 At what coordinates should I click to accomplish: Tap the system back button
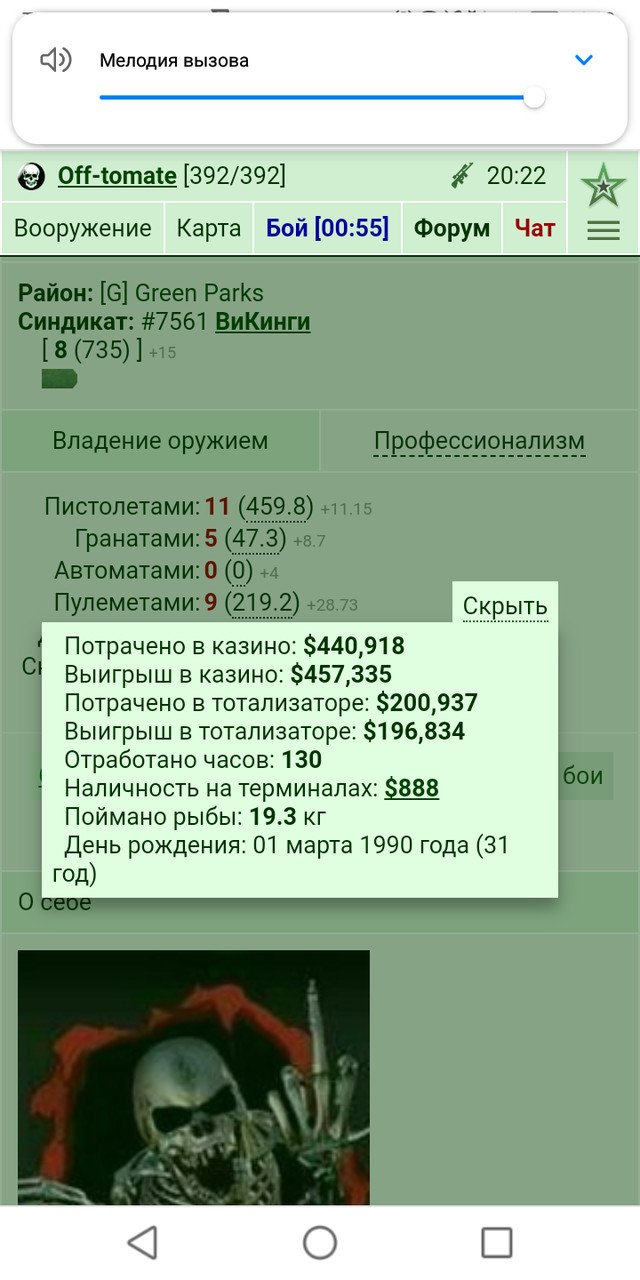coord(142,1243)
